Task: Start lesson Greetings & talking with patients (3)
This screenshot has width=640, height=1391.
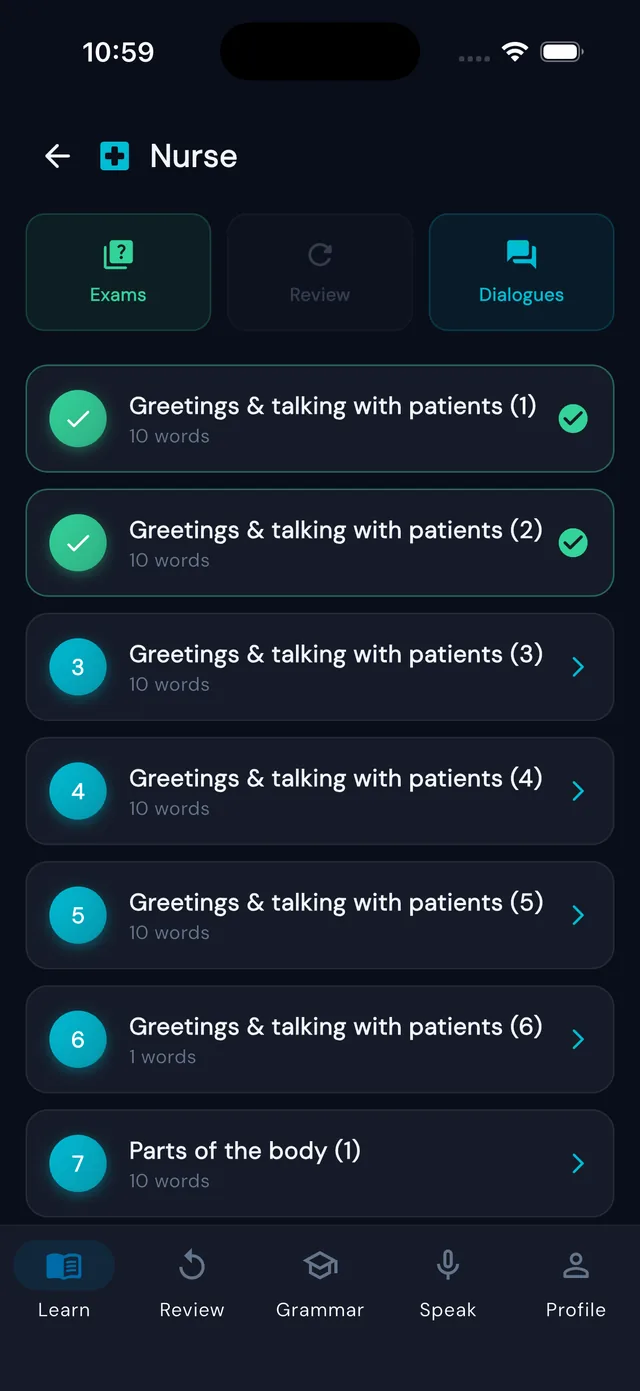Action: (x=320, y=667)
